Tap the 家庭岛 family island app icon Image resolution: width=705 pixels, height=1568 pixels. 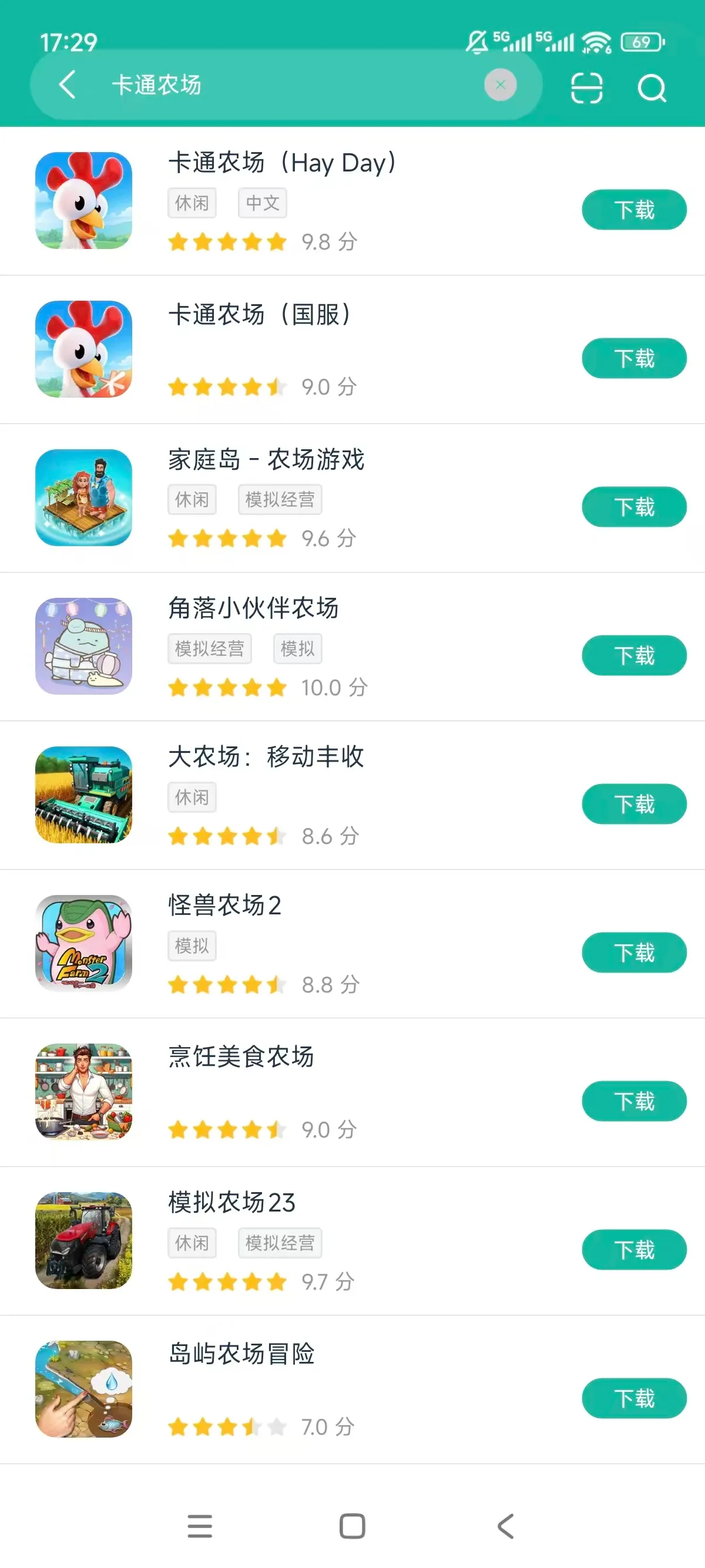(84, 499)
